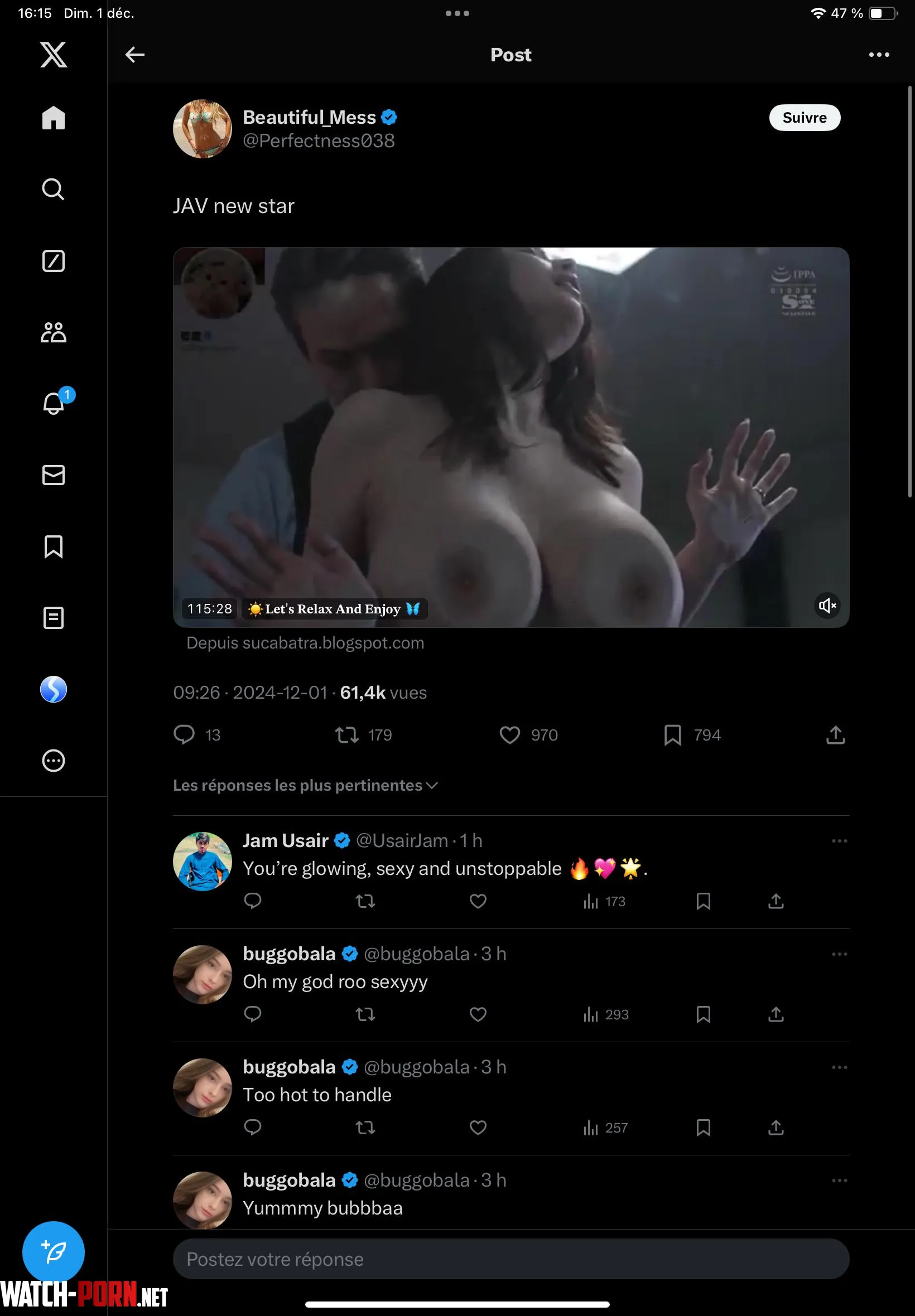Screen dimensions: 915x1316
Task: Like Jam Usair's reply
Action: 478,901
